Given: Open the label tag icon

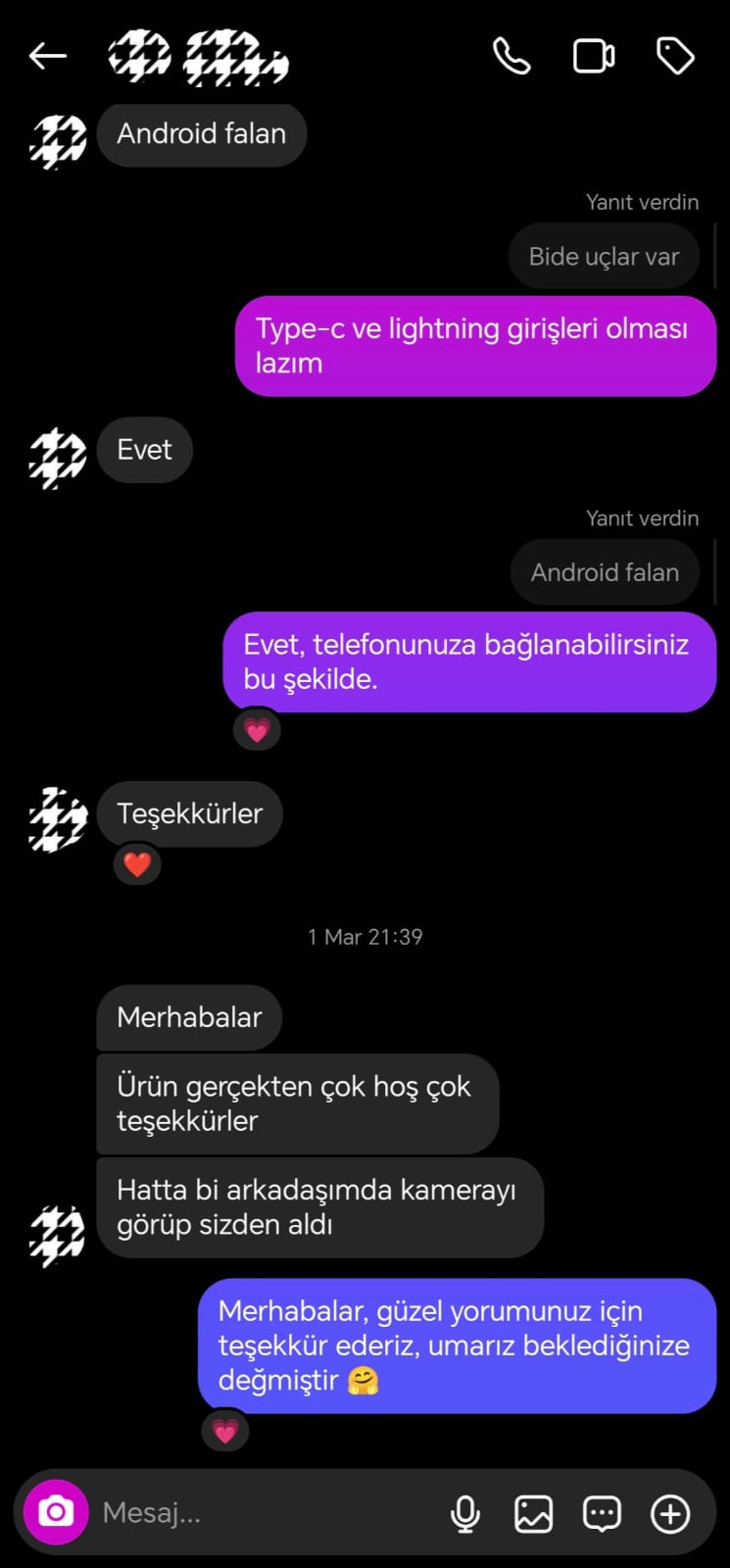Looking at the screenshot, I should click(x=674, y=57).
